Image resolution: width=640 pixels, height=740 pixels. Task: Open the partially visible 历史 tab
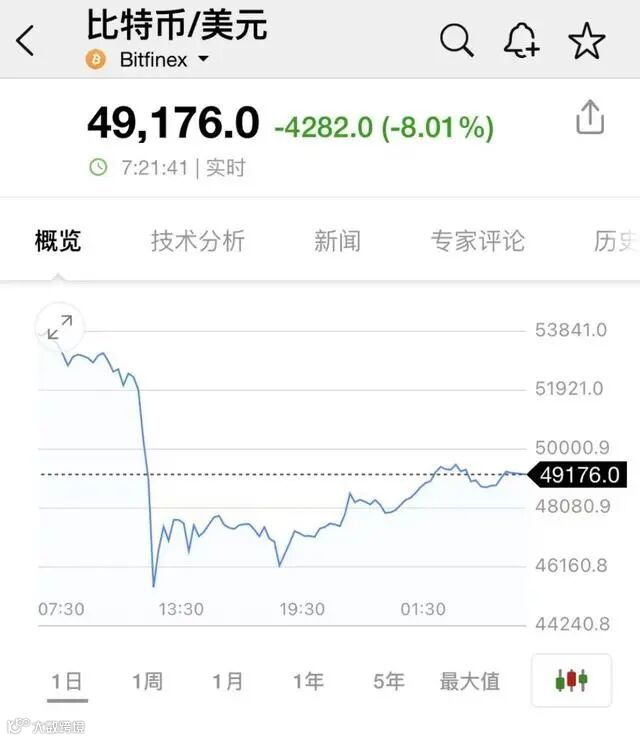(616, 241)
